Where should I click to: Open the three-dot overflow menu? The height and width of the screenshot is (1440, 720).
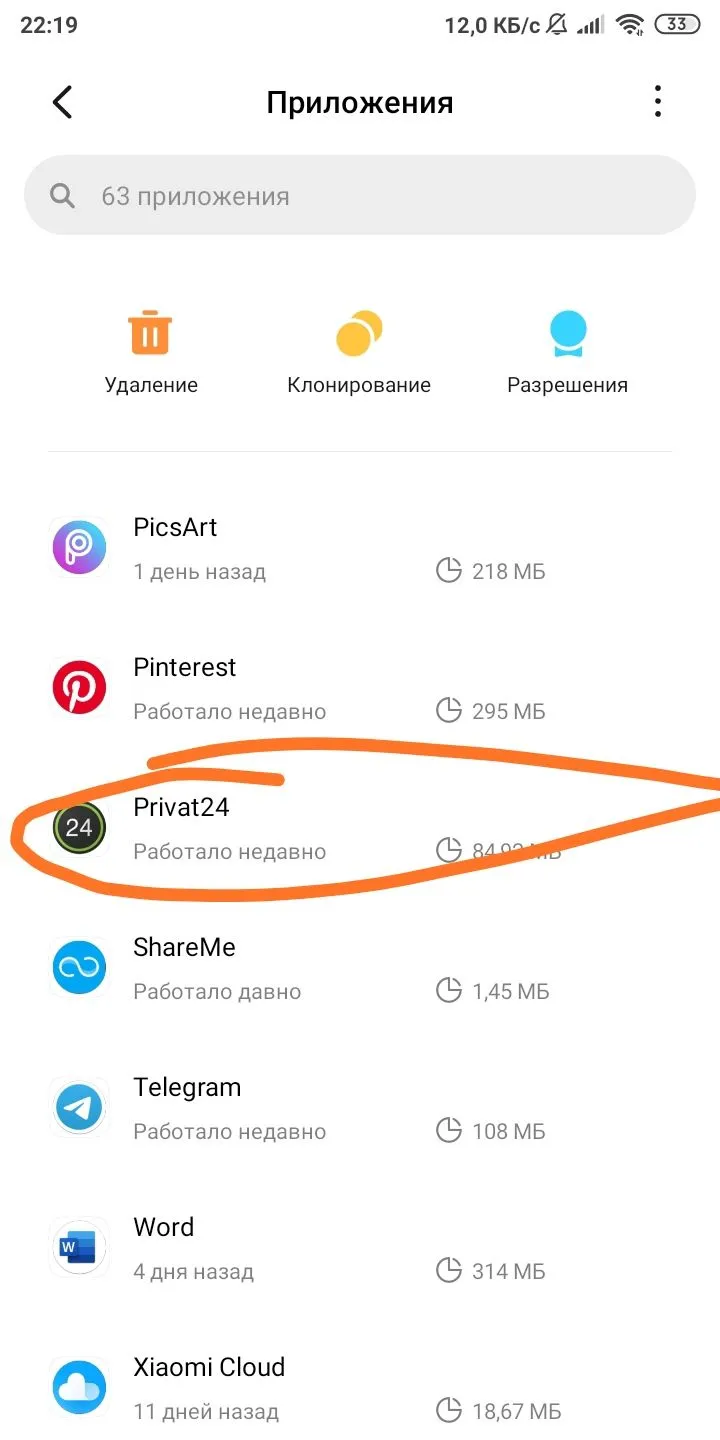tap(657, 102)
